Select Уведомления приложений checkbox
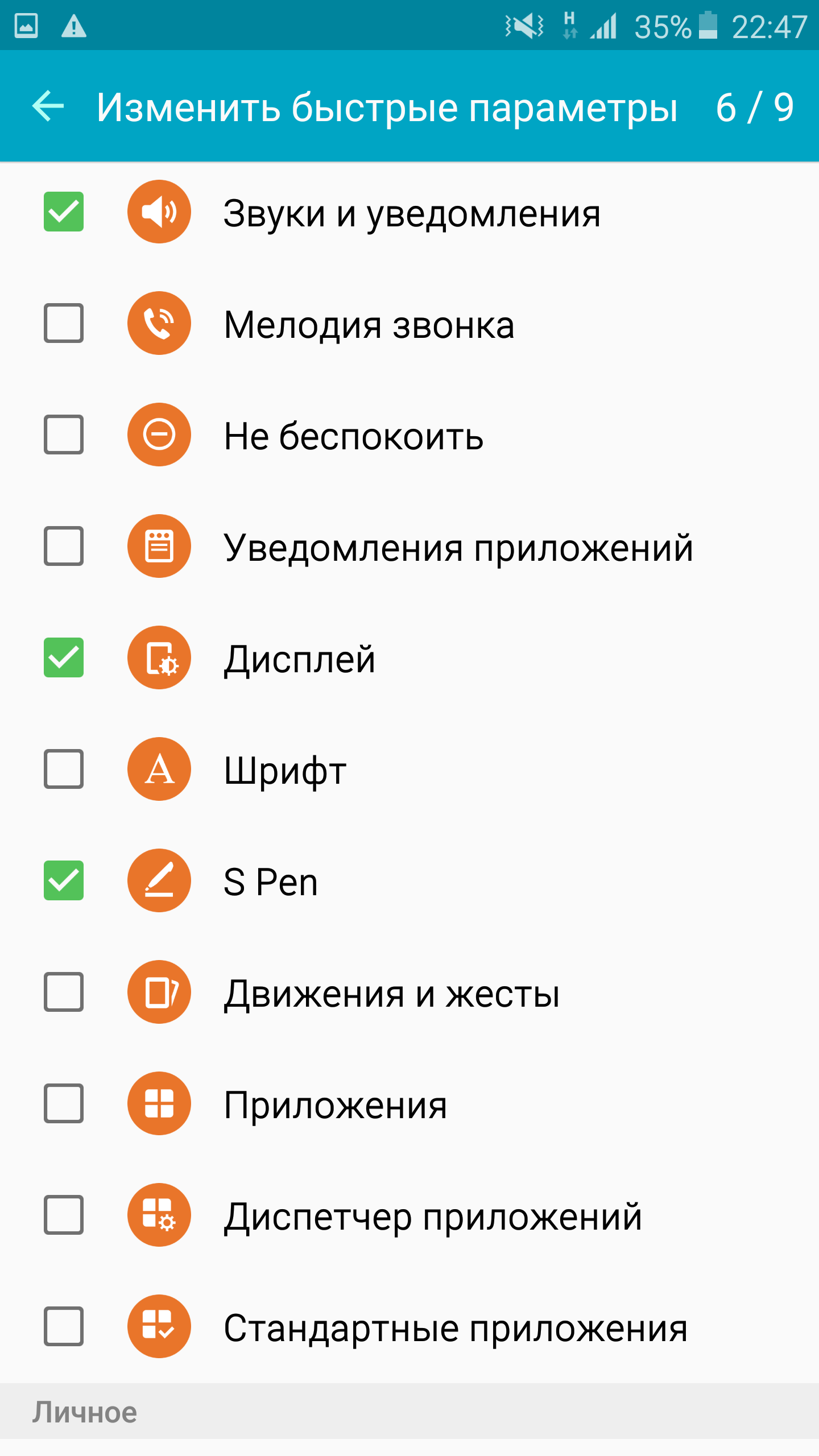The height and width of the screenshot is (1456, 819). click(64, 546)
